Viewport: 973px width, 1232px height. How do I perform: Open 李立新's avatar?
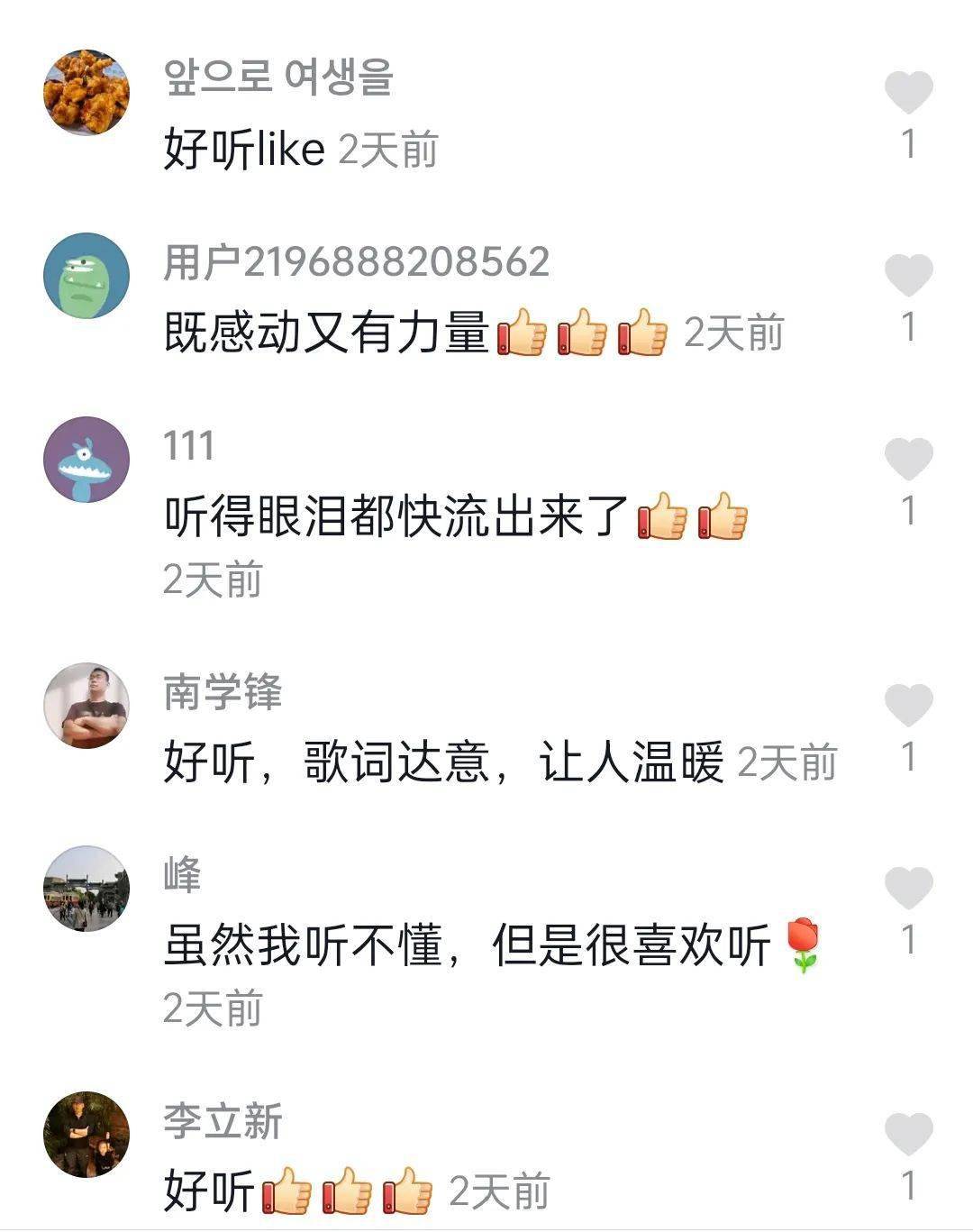pyautogui.click(x=86, y=1135)
